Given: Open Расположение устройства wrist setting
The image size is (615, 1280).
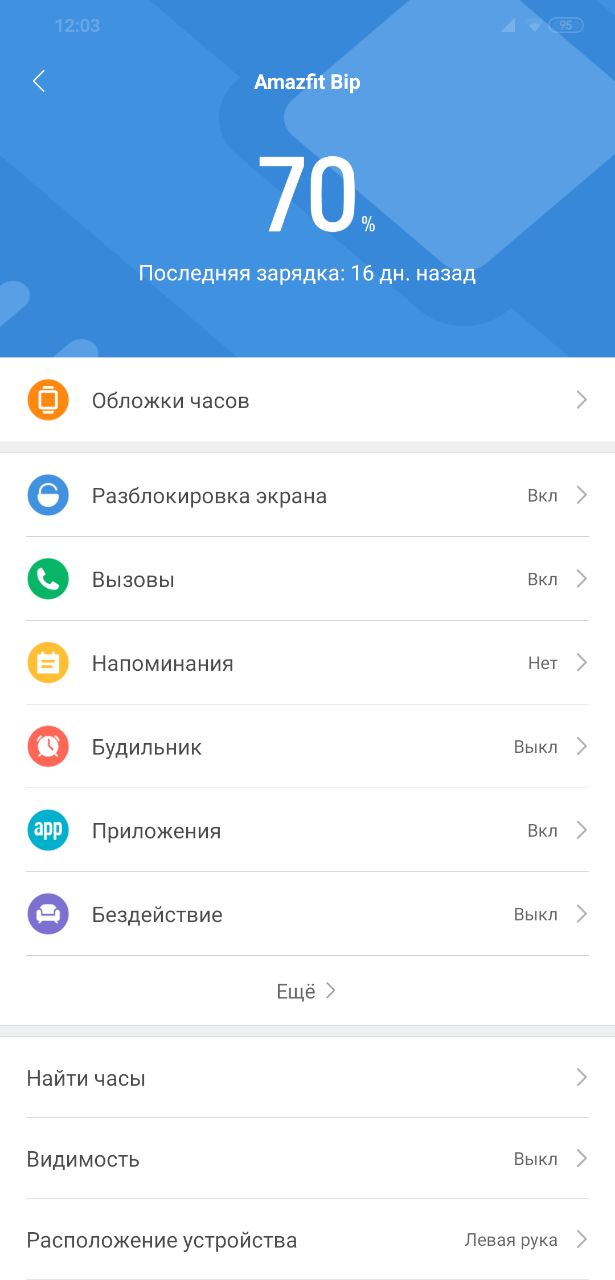Looking at the screenshot, I should 307,1240.
